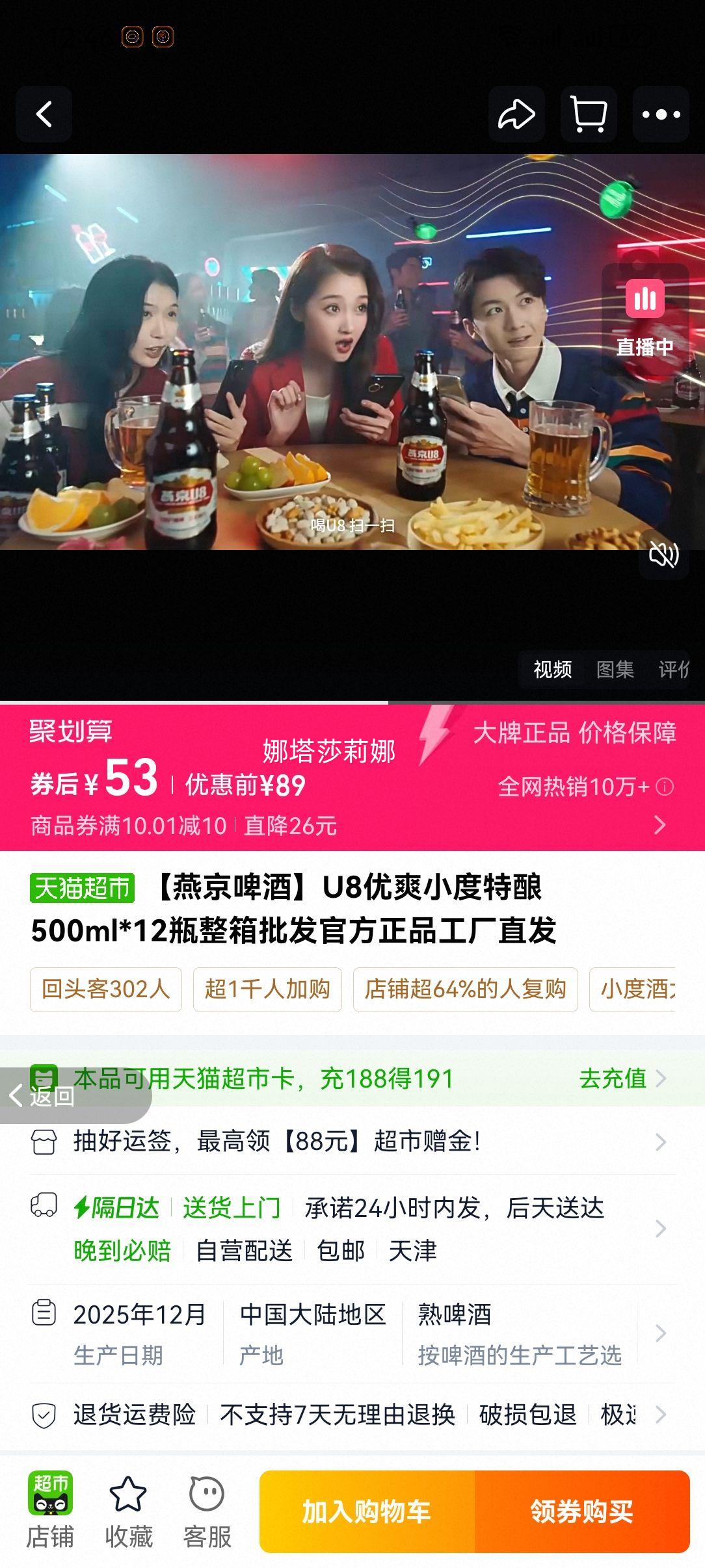Tap the 加入购物车 button
This screenshot has height=1568, width=705.
tap(367, 1511)
